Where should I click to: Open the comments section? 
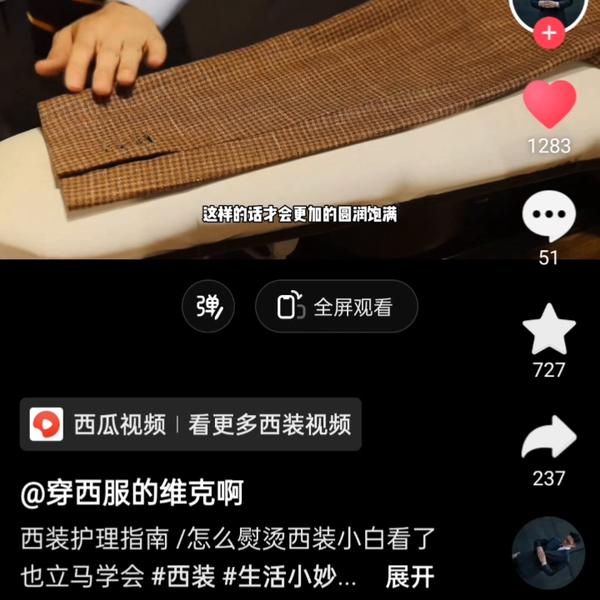[549, 216]
